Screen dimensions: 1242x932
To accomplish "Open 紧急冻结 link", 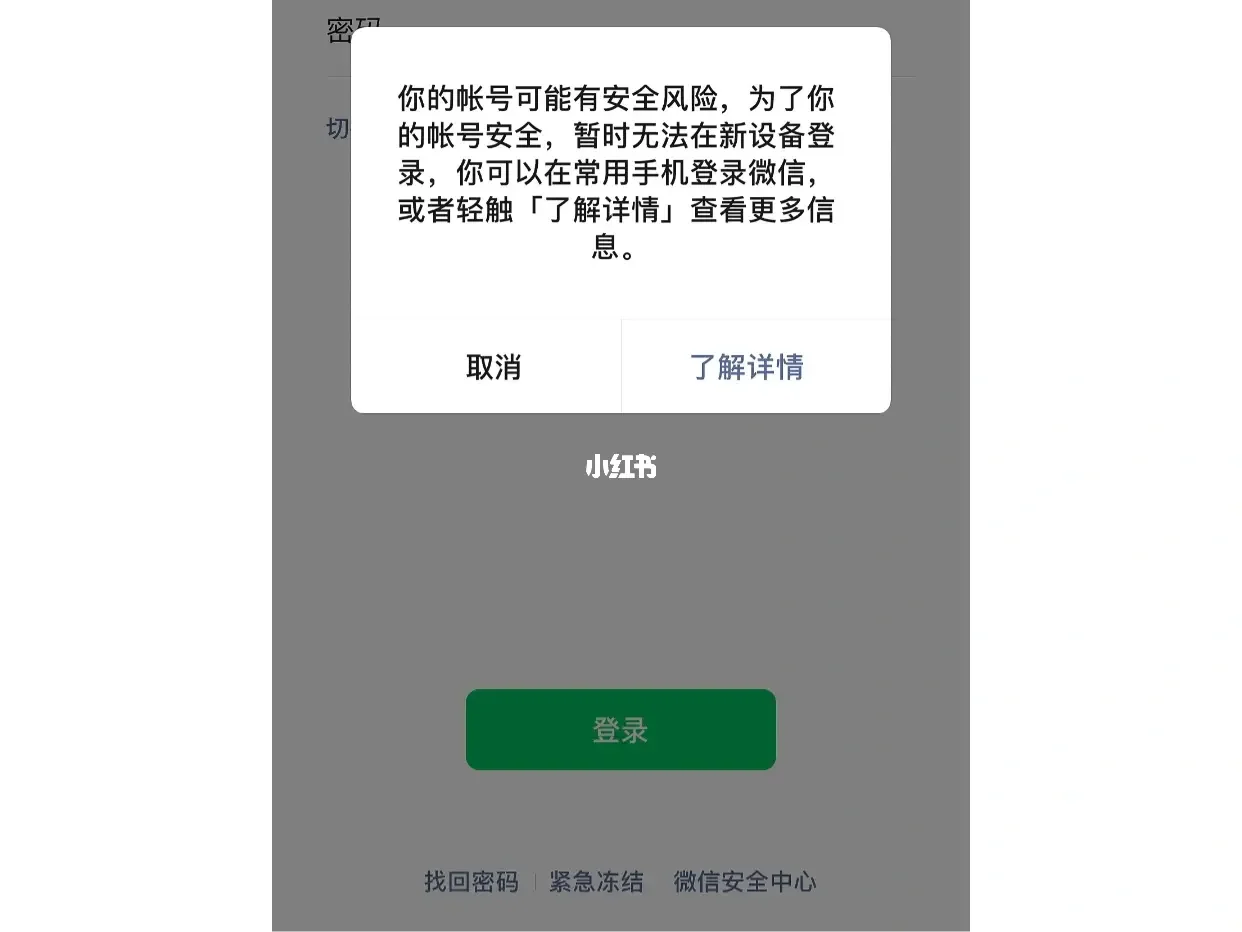I will point(596,882).
